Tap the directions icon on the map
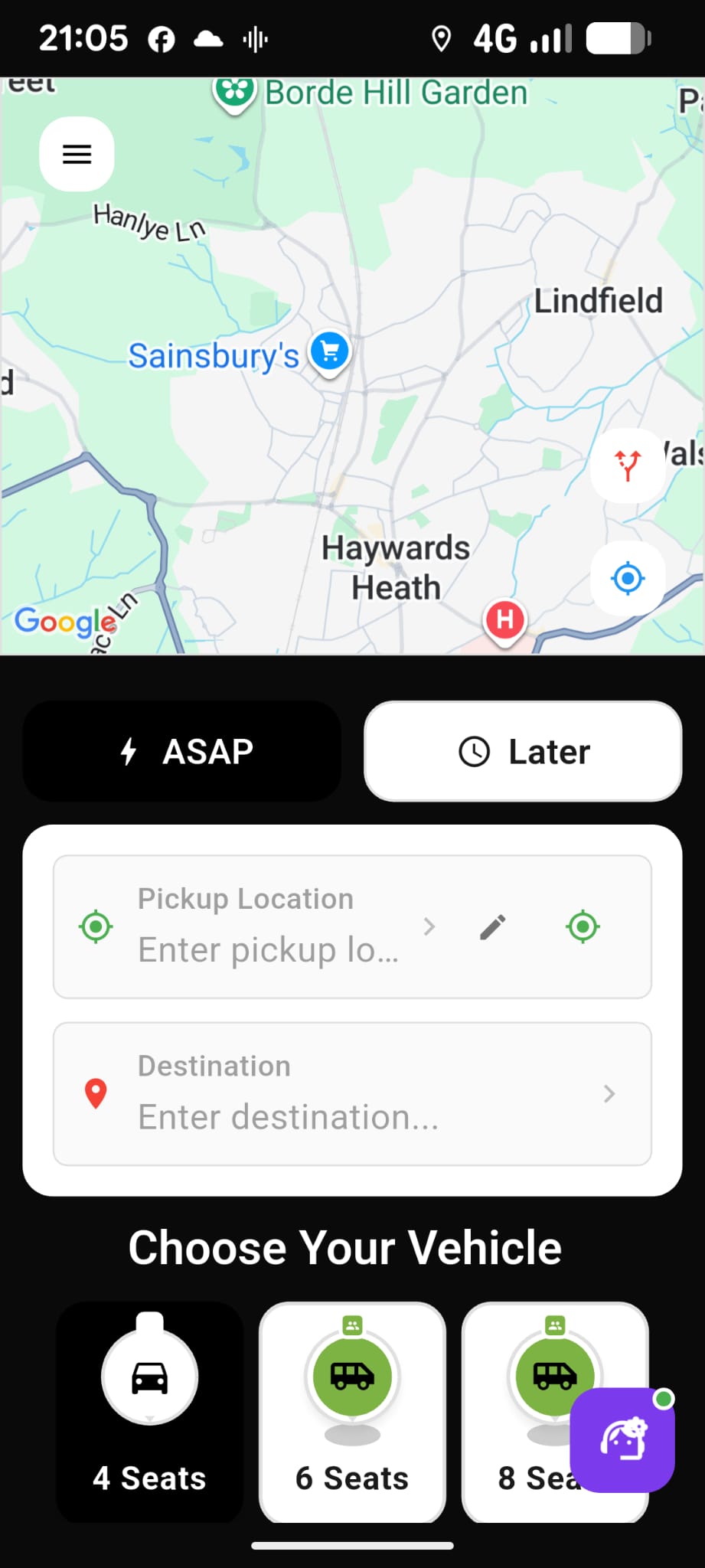705x1568 pixels. pyautogui.click(x=627, y=465)
